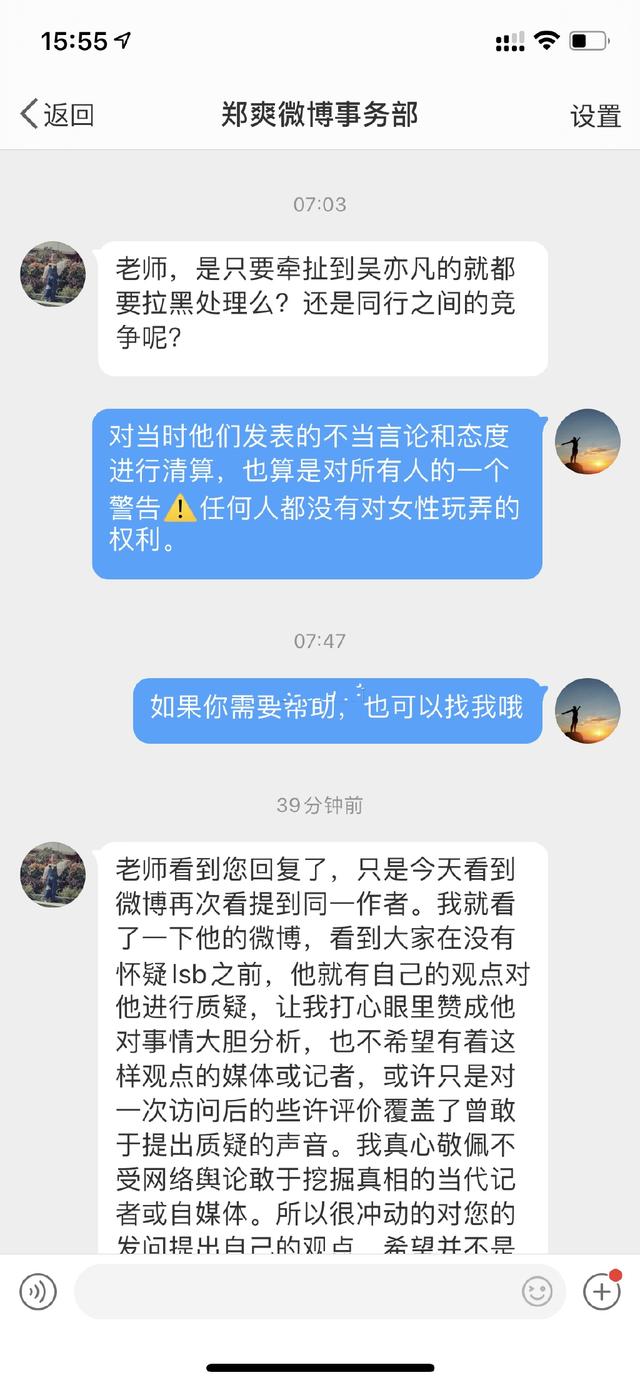Open the plus attachments menu
Screen dimensions: 640x1385
(602, 1291)
